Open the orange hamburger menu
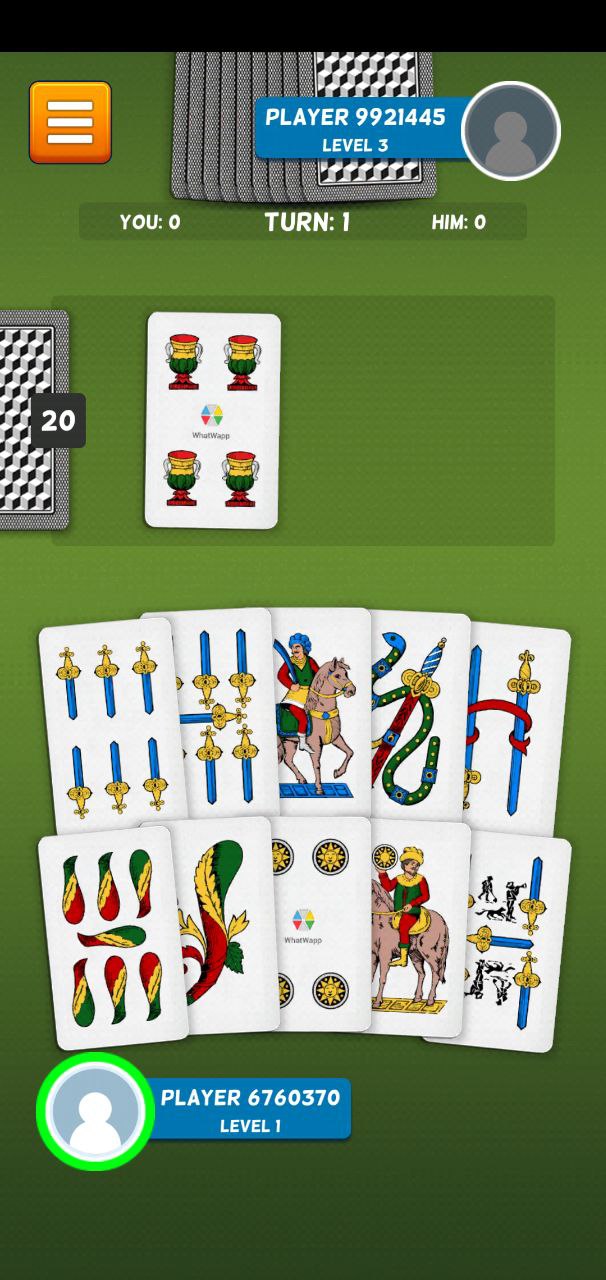Image resolution: width=606 pixels, height=1280 pixels. click(70, 122)
